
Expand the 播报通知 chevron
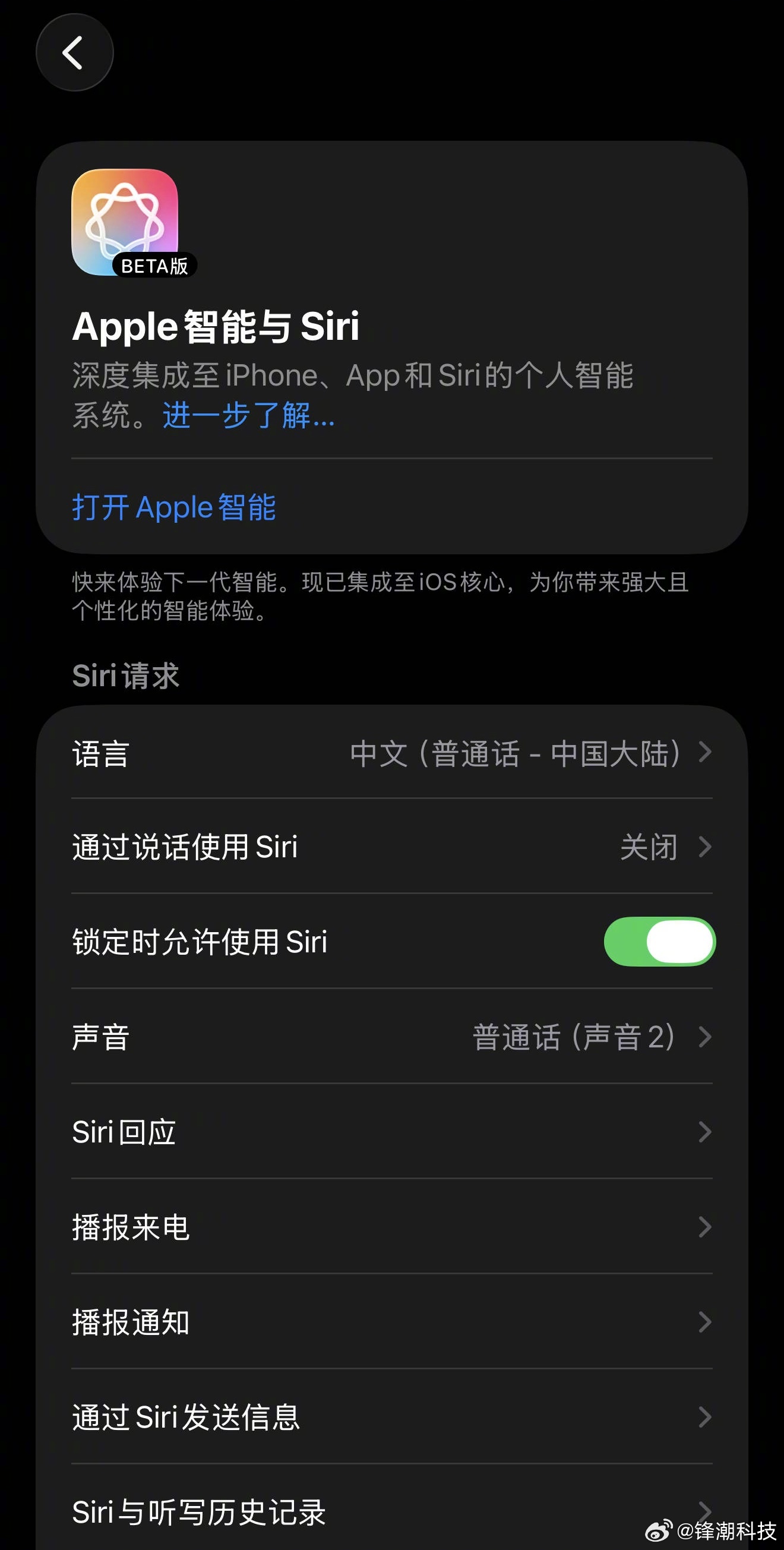pyautogui.click(x=704, y=1322)
